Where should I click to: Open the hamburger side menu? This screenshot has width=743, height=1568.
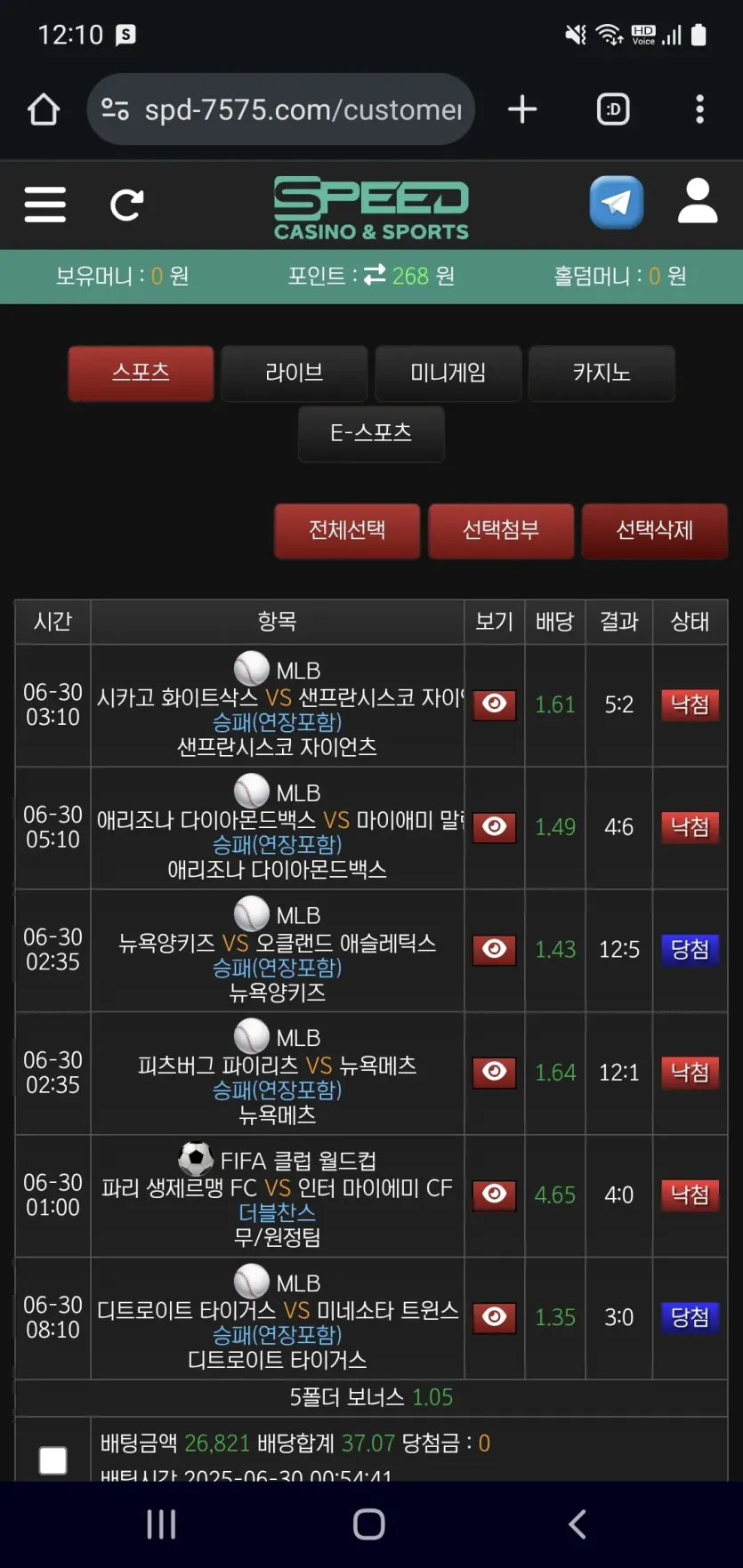pos(45,205)
